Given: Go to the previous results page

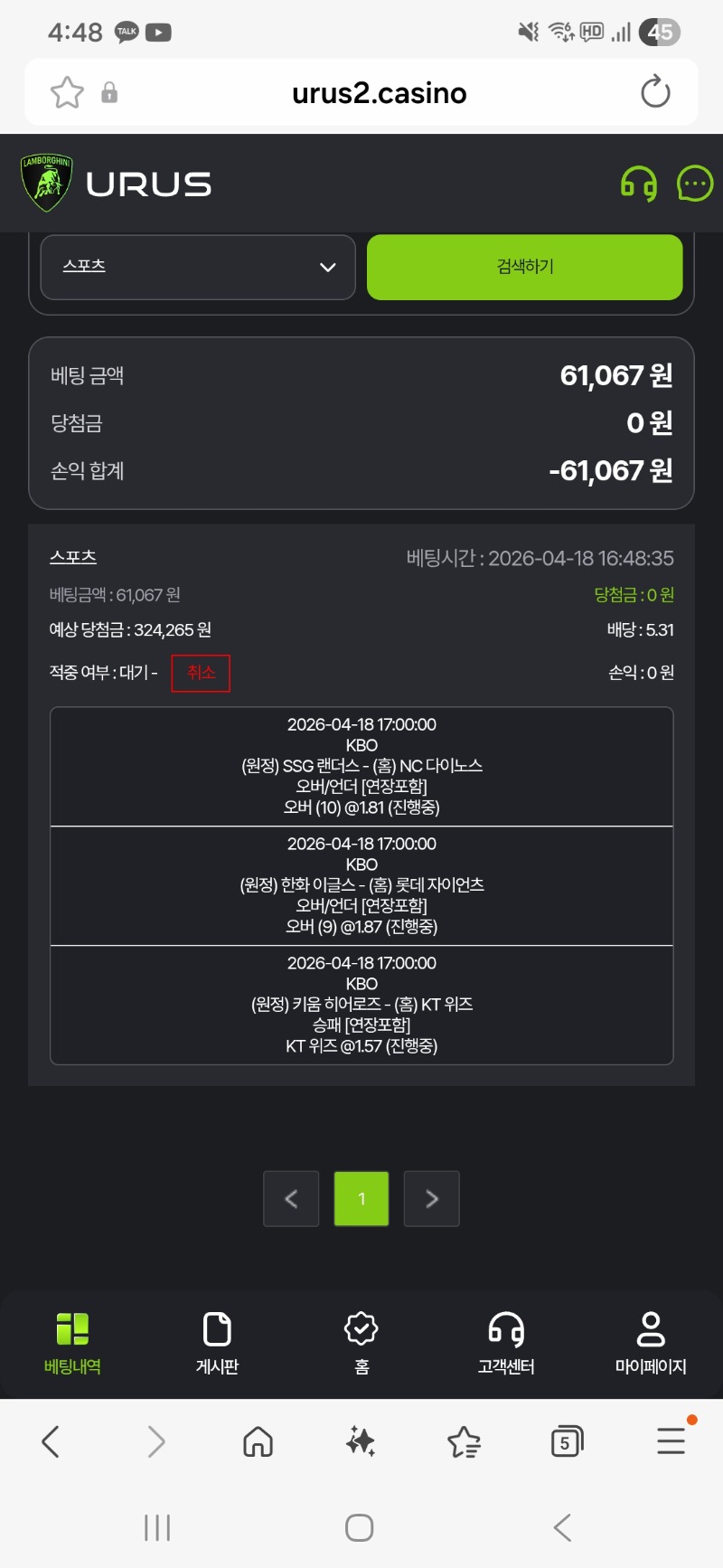Looking at the screenshot, I should point(291,1198).
